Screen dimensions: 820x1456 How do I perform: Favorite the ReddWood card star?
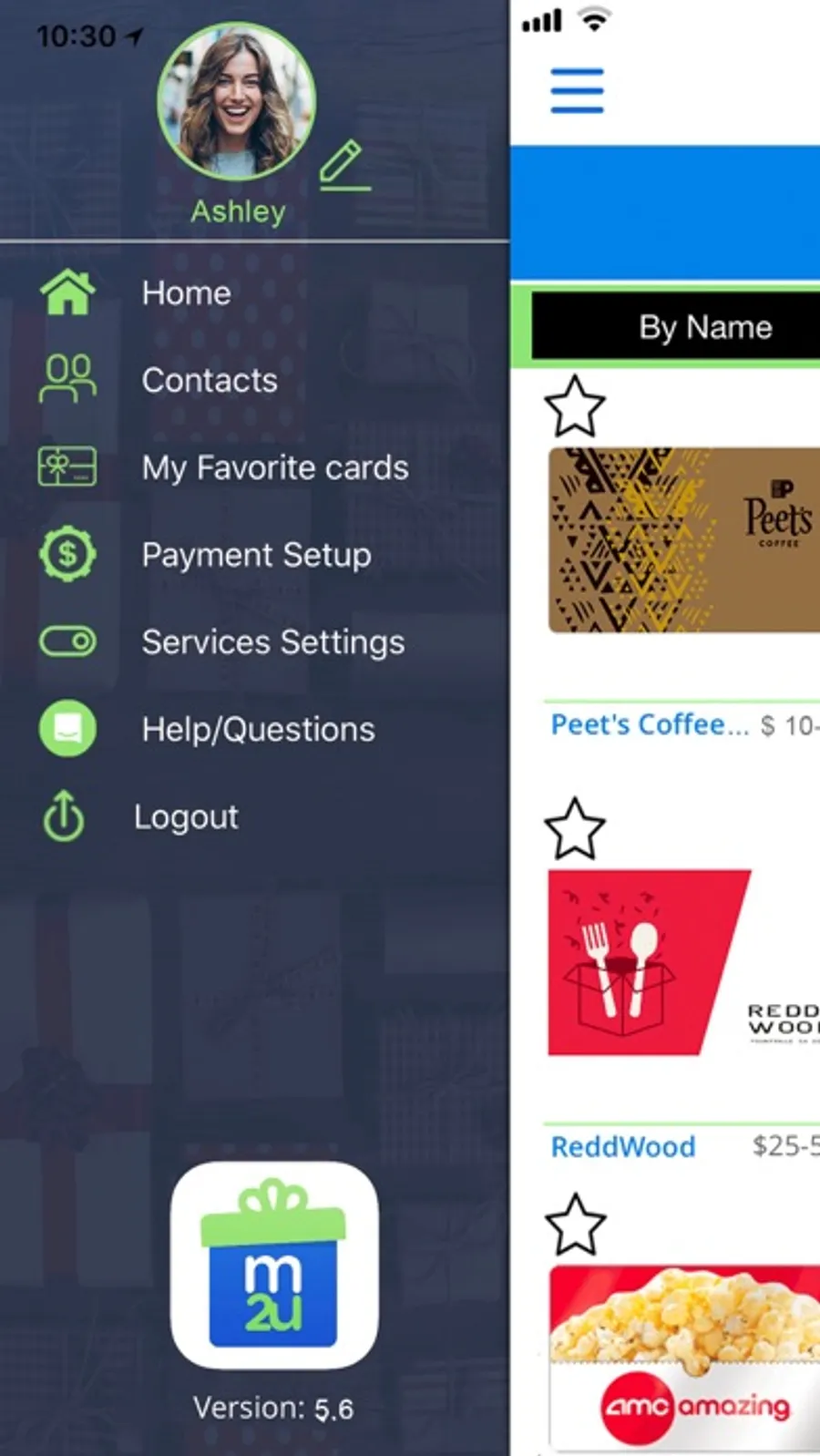pyautogui.click(x=575, y=828)
